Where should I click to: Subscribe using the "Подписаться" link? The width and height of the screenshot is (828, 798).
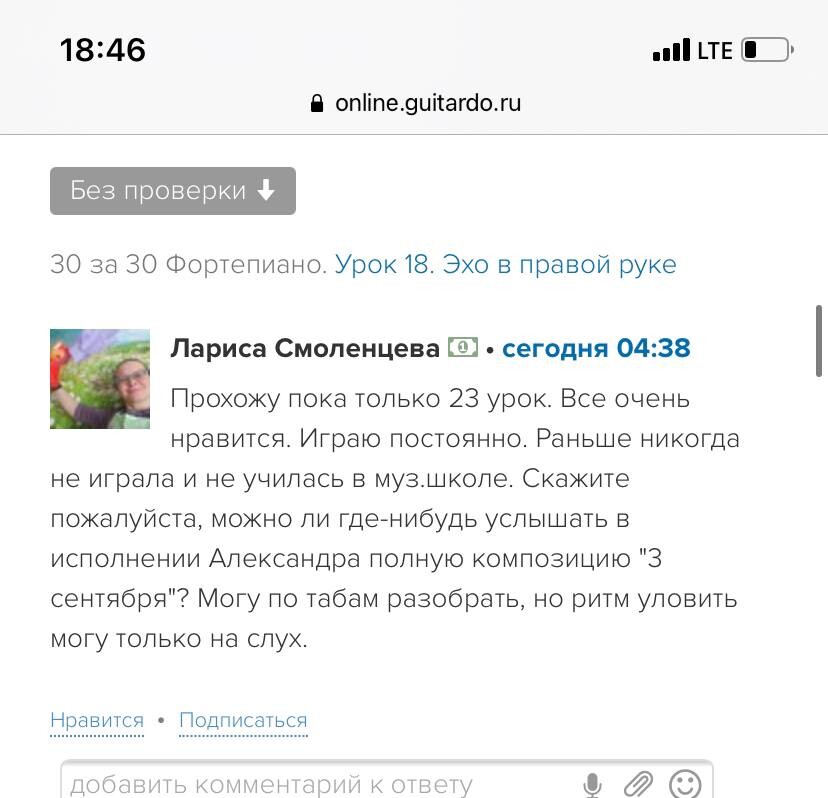pyautogui.click(x=243, y=720)
